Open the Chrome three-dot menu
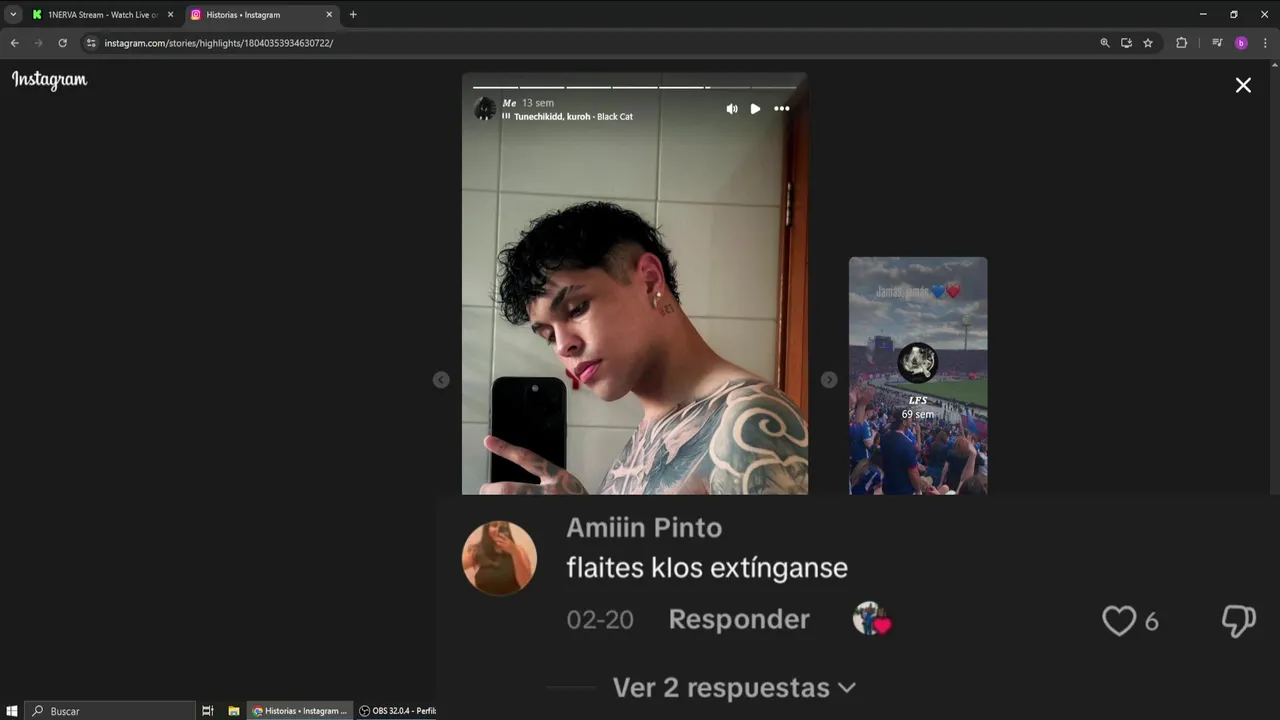Viewport: 1280px width, 720px height. pyautogui.click(x=1265, y=43)
